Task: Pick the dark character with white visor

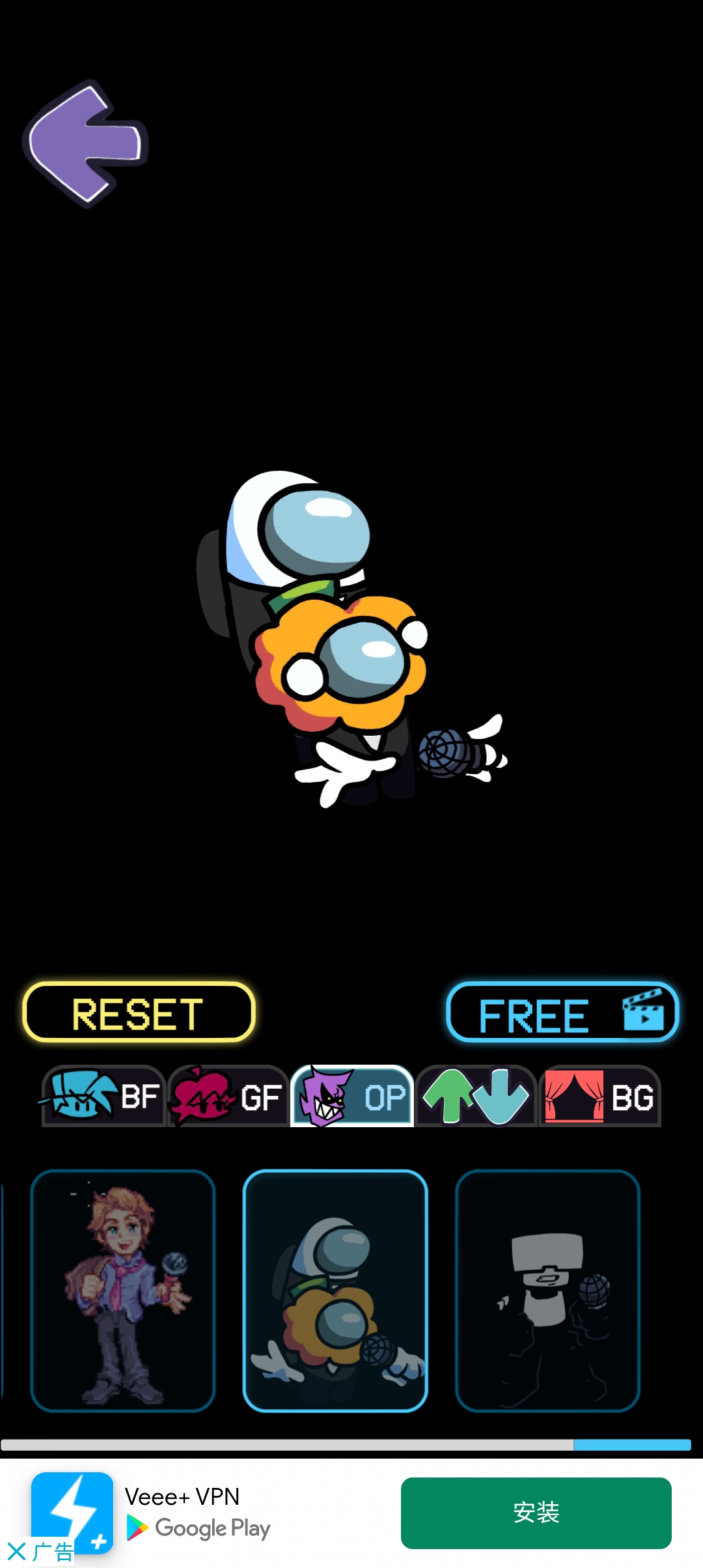Action: tap(547, 1290)
